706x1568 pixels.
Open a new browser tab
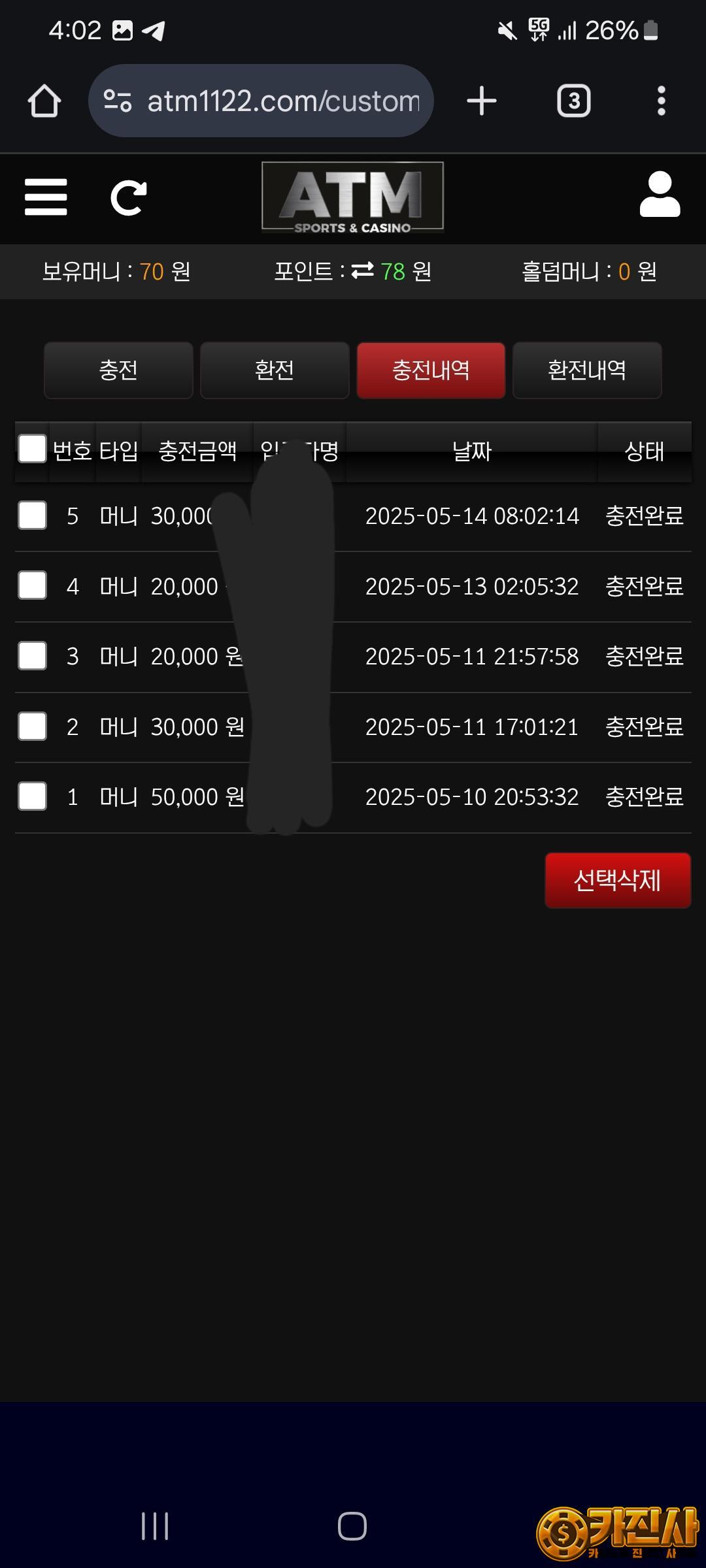tap(482, 101)
